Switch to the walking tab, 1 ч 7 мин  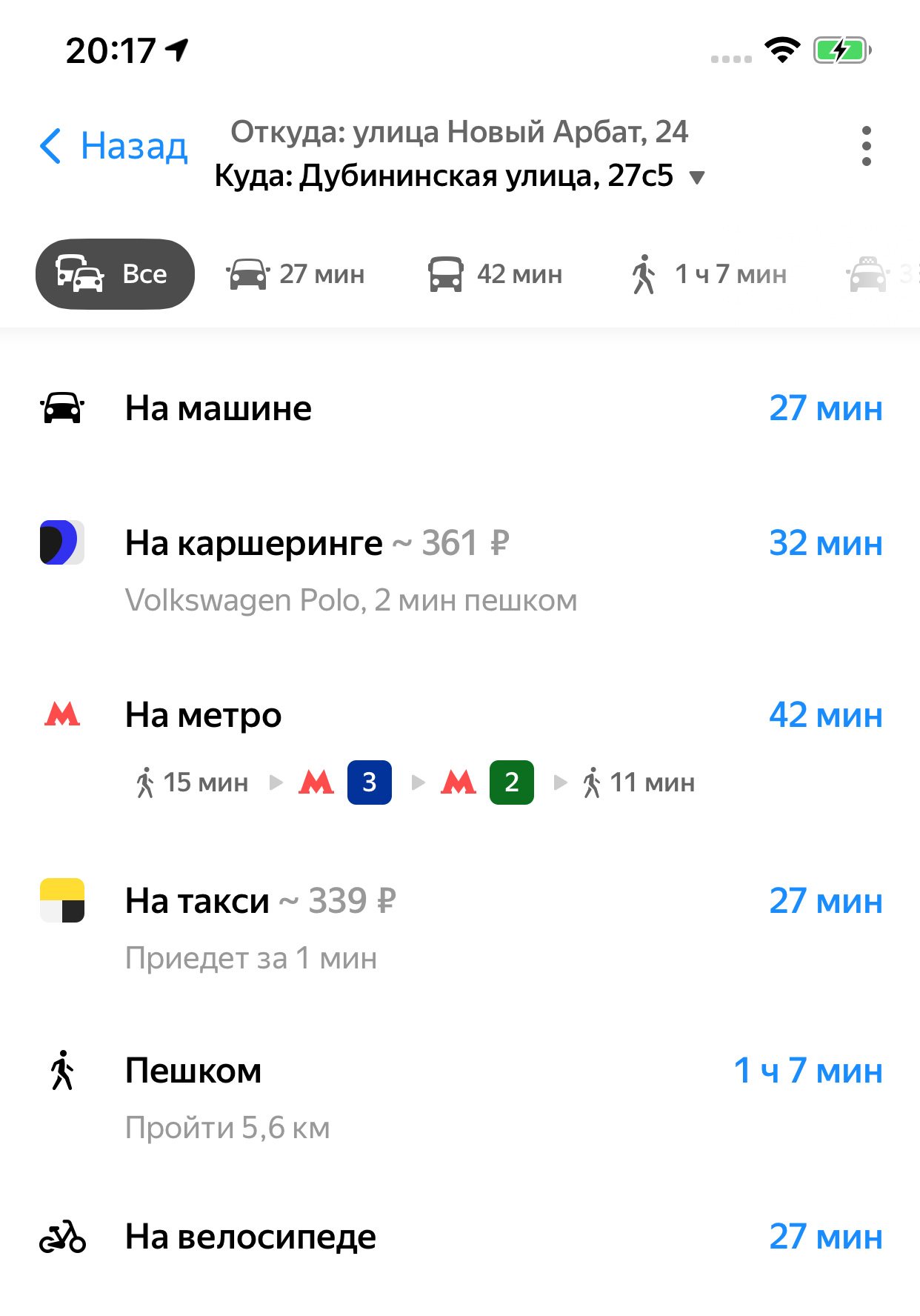click(x=708, y=274)
